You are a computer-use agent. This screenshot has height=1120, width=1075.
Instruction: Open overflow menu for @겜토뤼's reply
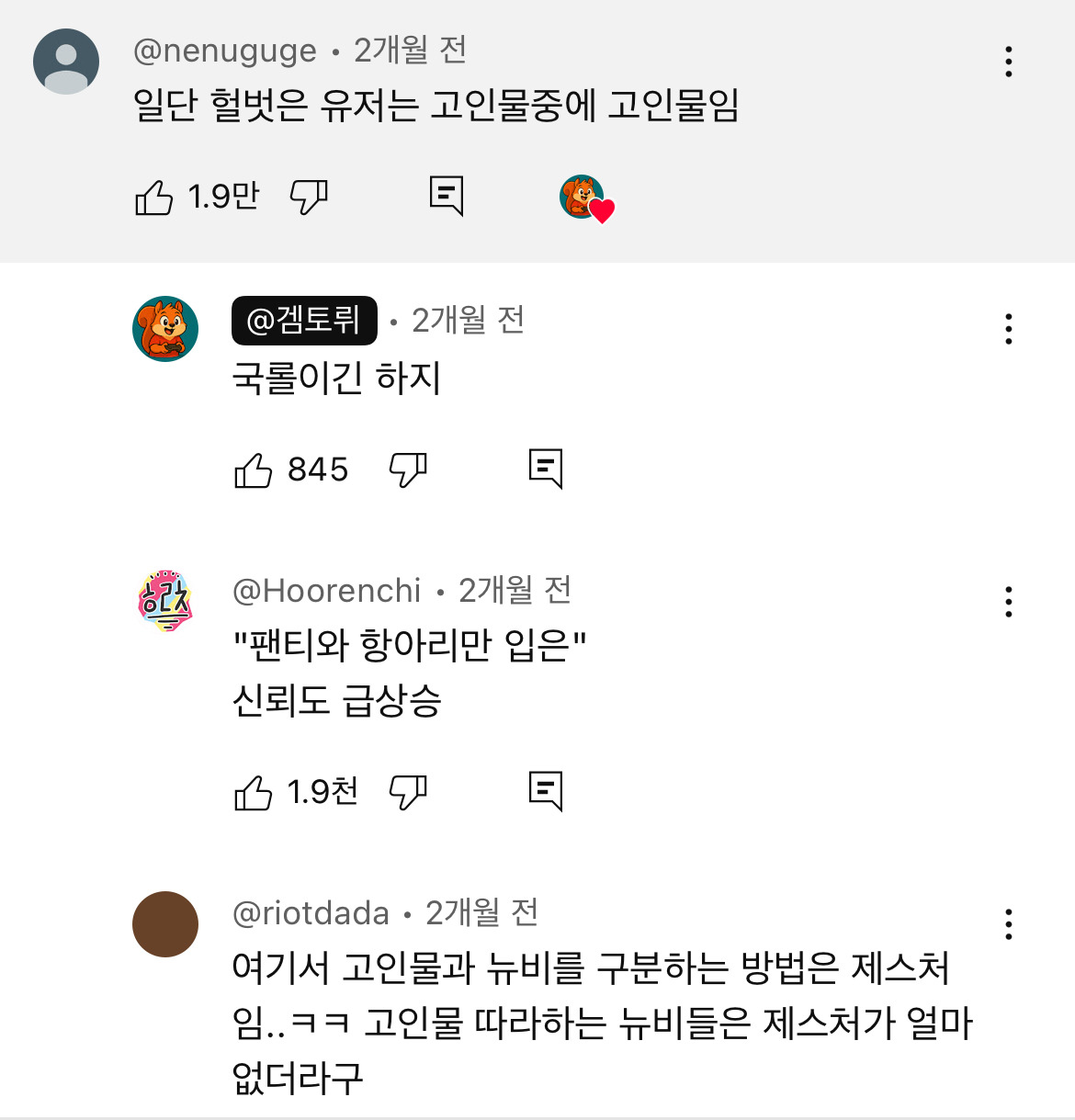click(1009, 329)
